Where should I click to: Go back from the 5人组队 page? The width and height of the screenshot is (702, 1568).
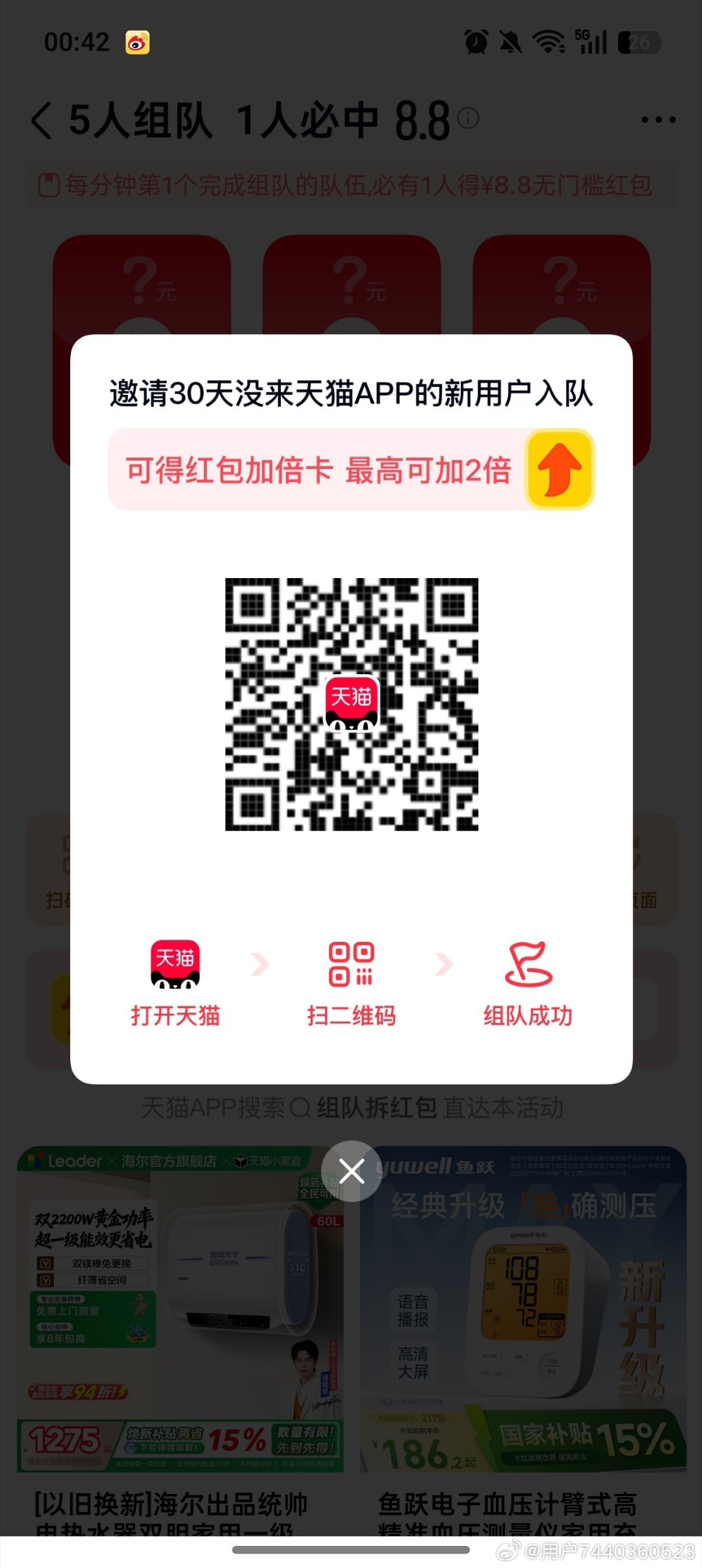tap(42, 121)
